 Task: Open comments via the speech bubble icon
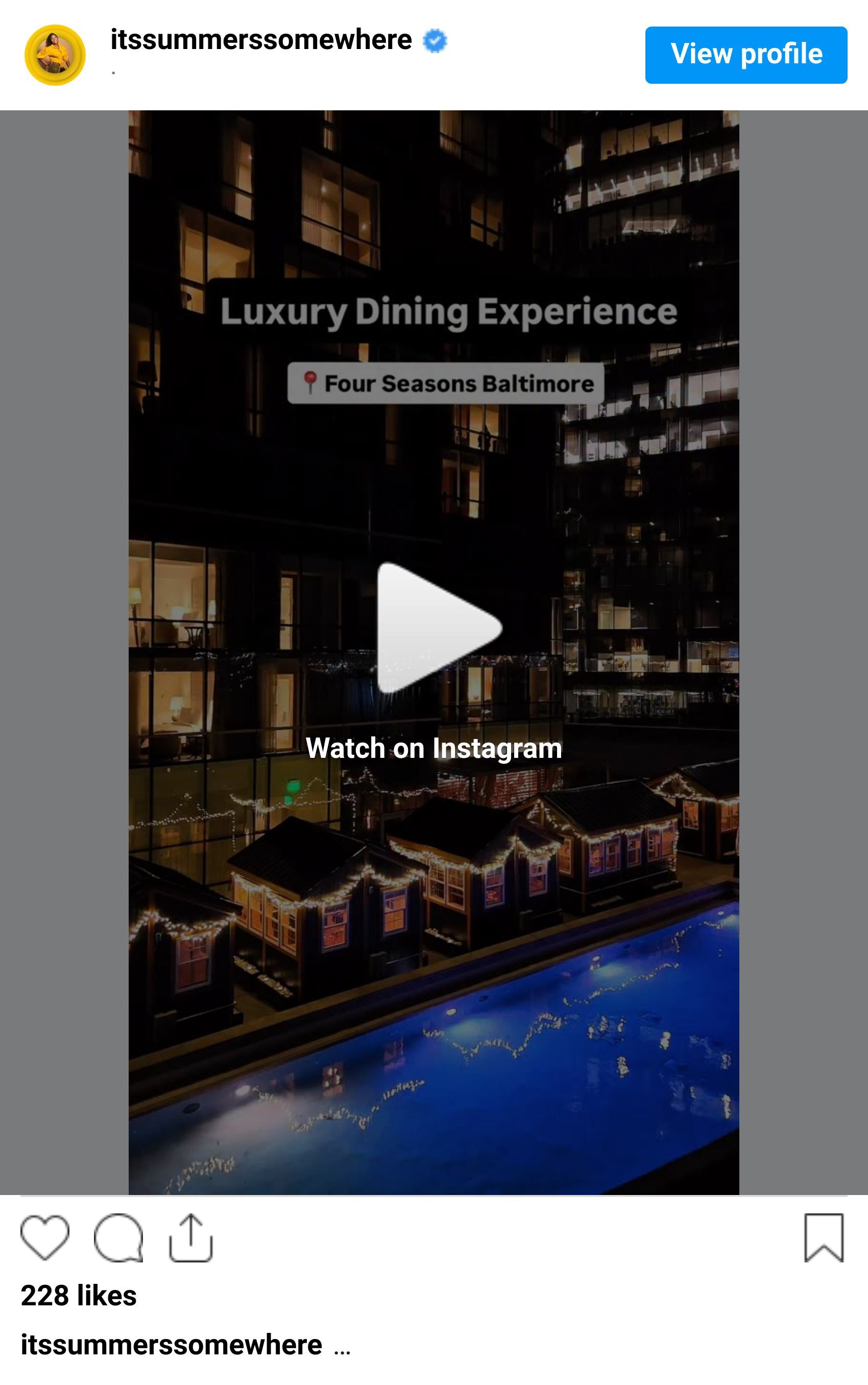pos(118,1237)
